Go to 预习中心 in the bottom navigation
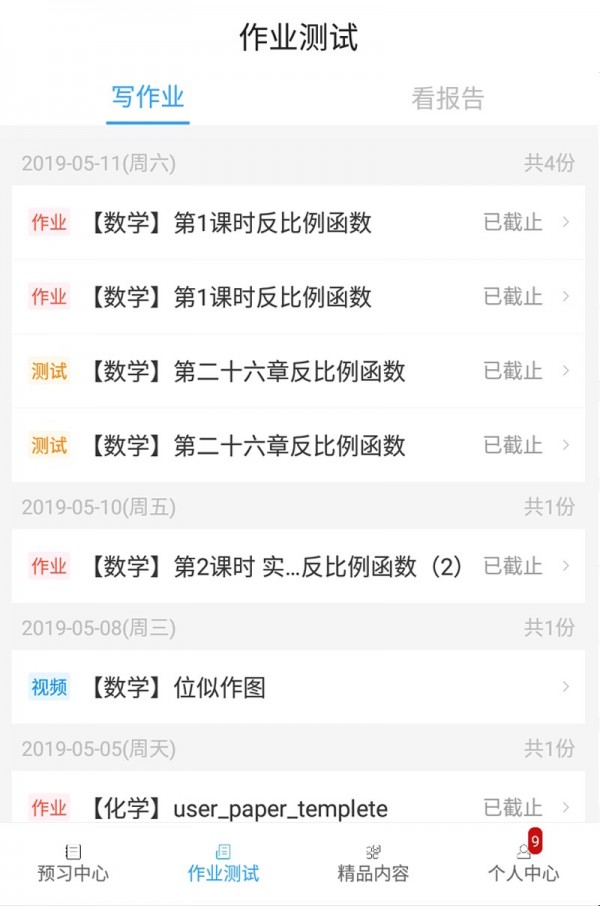 (73, 863)
